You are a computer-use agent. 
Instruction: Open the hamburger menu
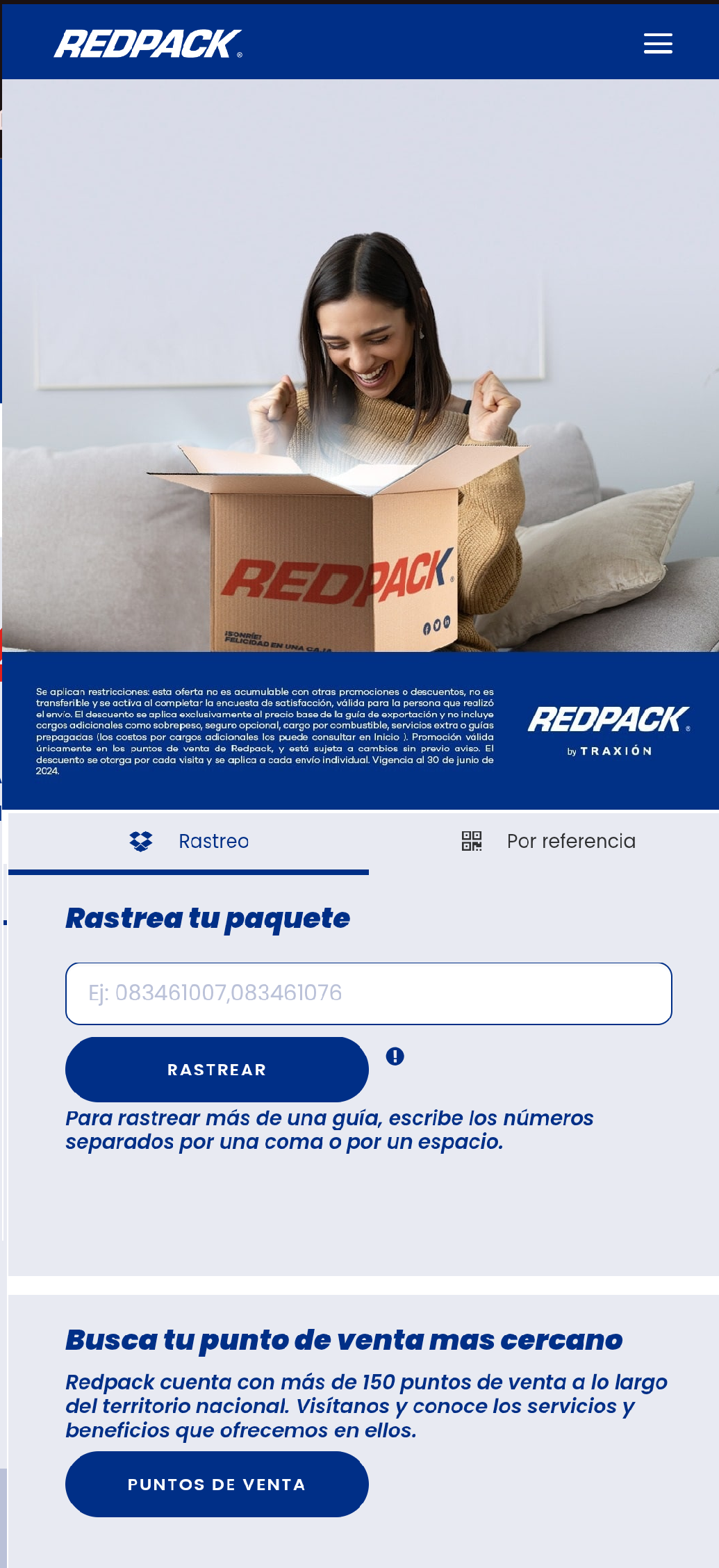pyautogui.click(x=657, y=43)
